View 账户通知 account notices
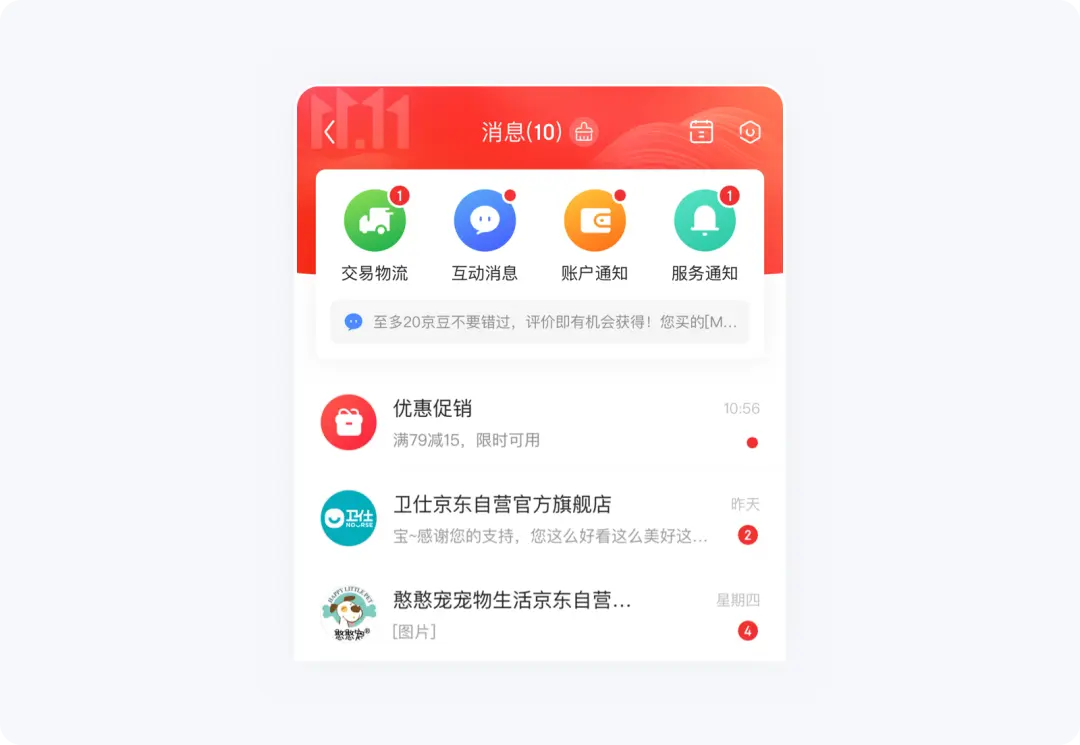 coord(594,234)
